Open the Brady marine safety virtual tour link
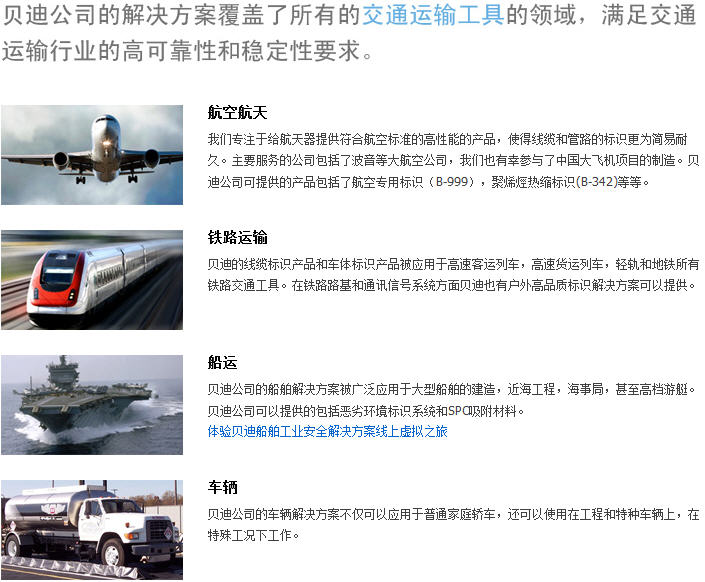The height and width of the screenshot is (582, 705). point(327,431)
